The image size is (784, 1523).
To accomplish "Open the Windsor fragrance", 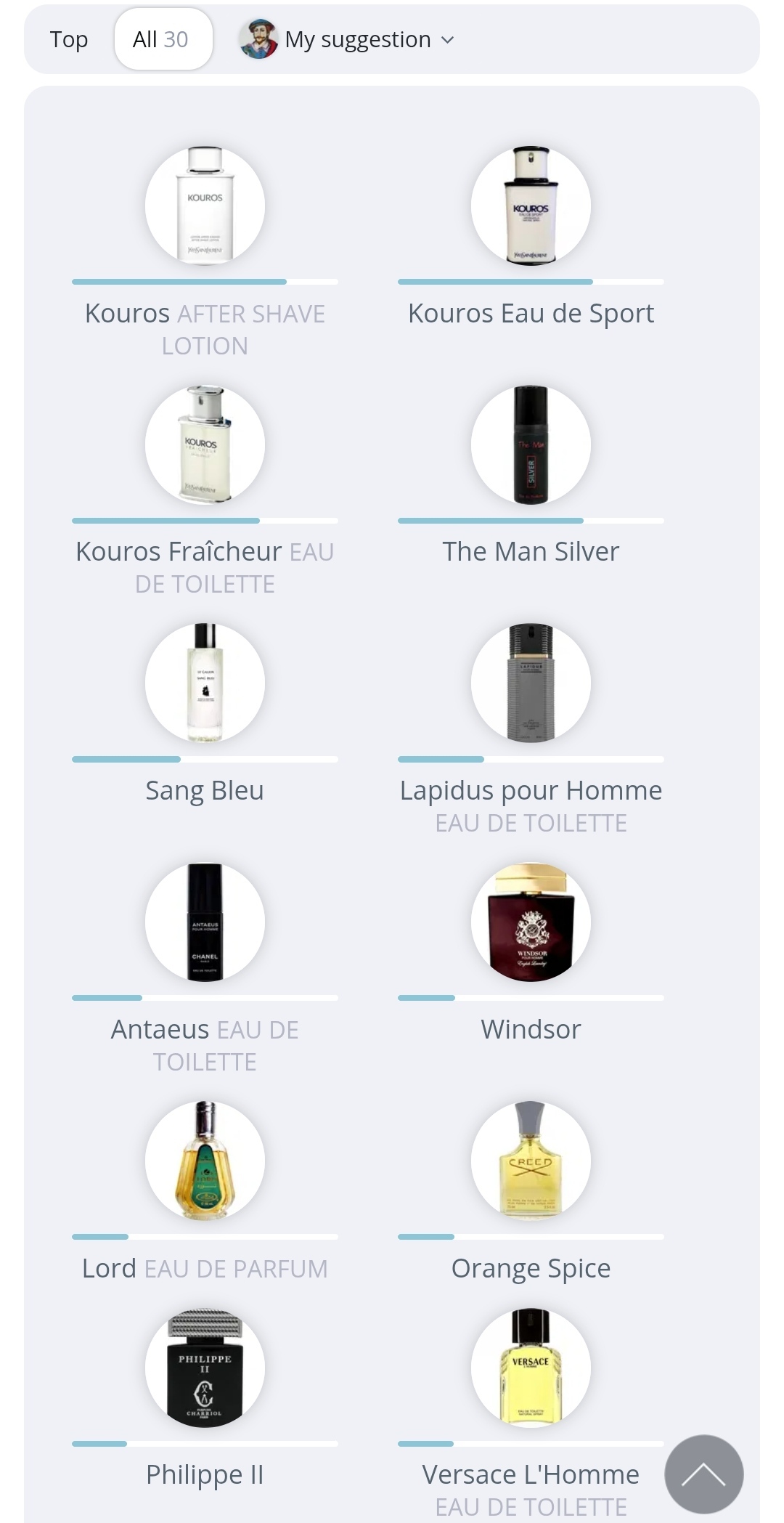I will pyautogui.click(x=531, y=922).
